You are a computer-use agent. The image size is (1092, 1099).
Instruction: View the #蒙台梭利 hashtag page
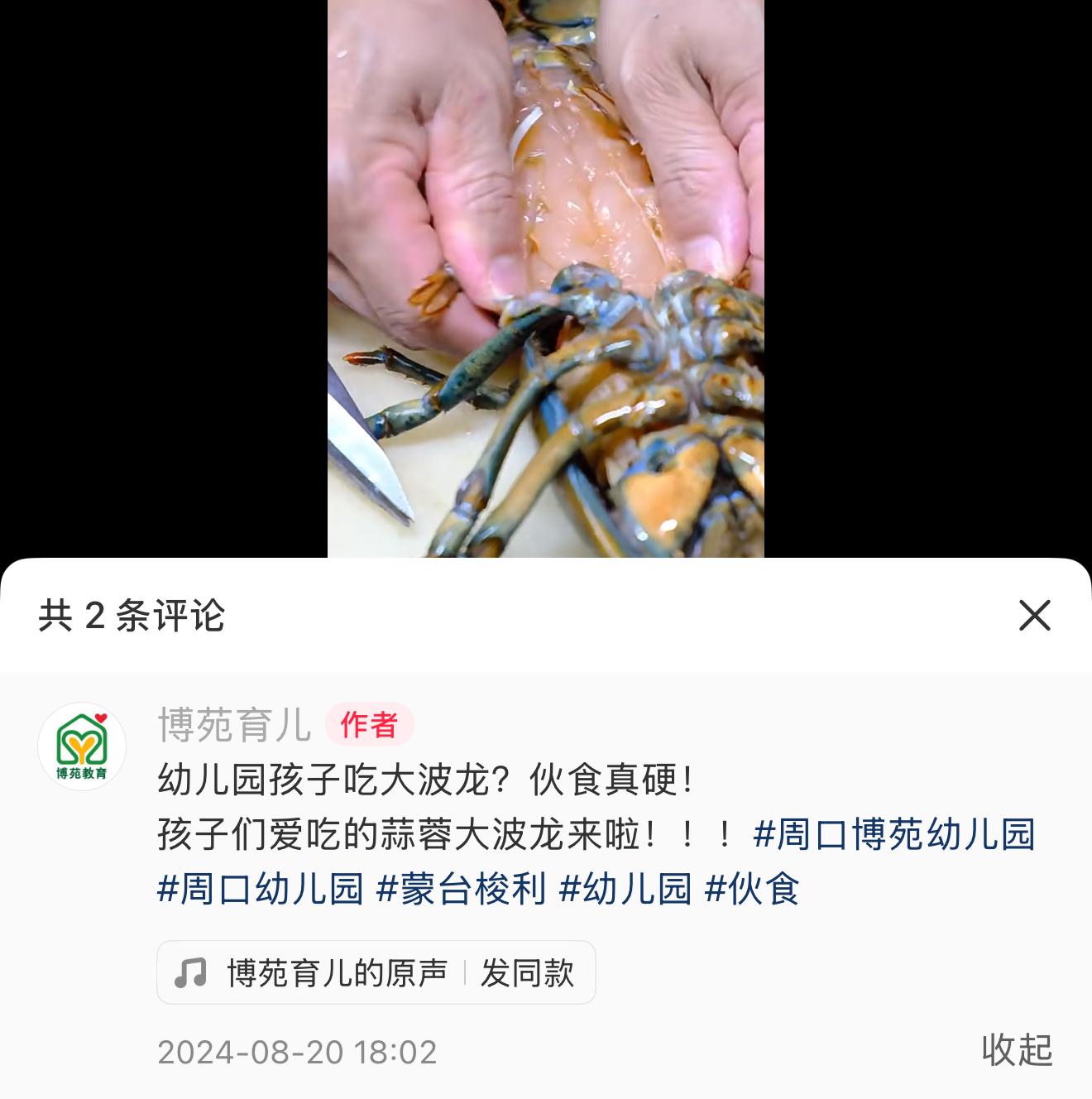pos(462,889)
